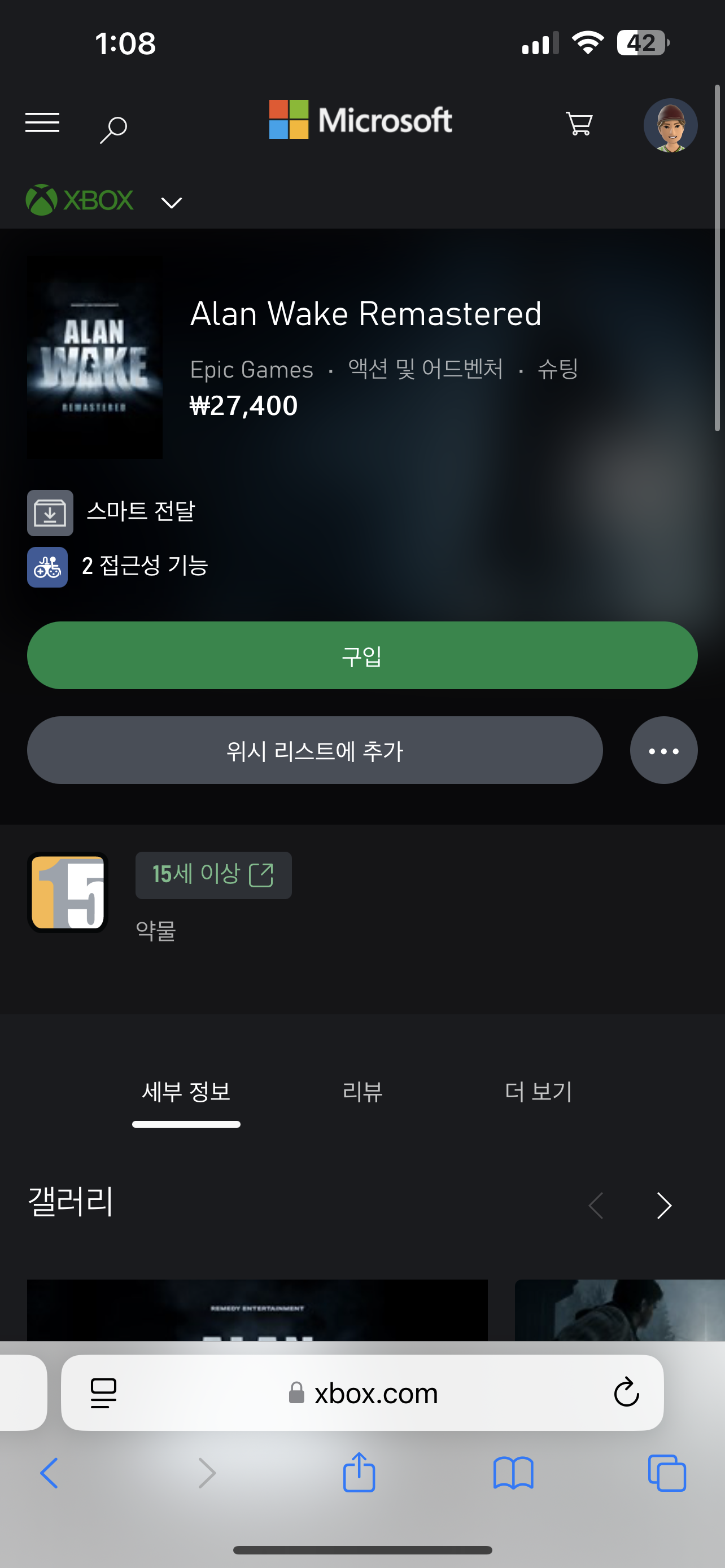Show next gallery image with right arrow
725x1568 pixels.
pyautogui.click(x=663, y=1206)
